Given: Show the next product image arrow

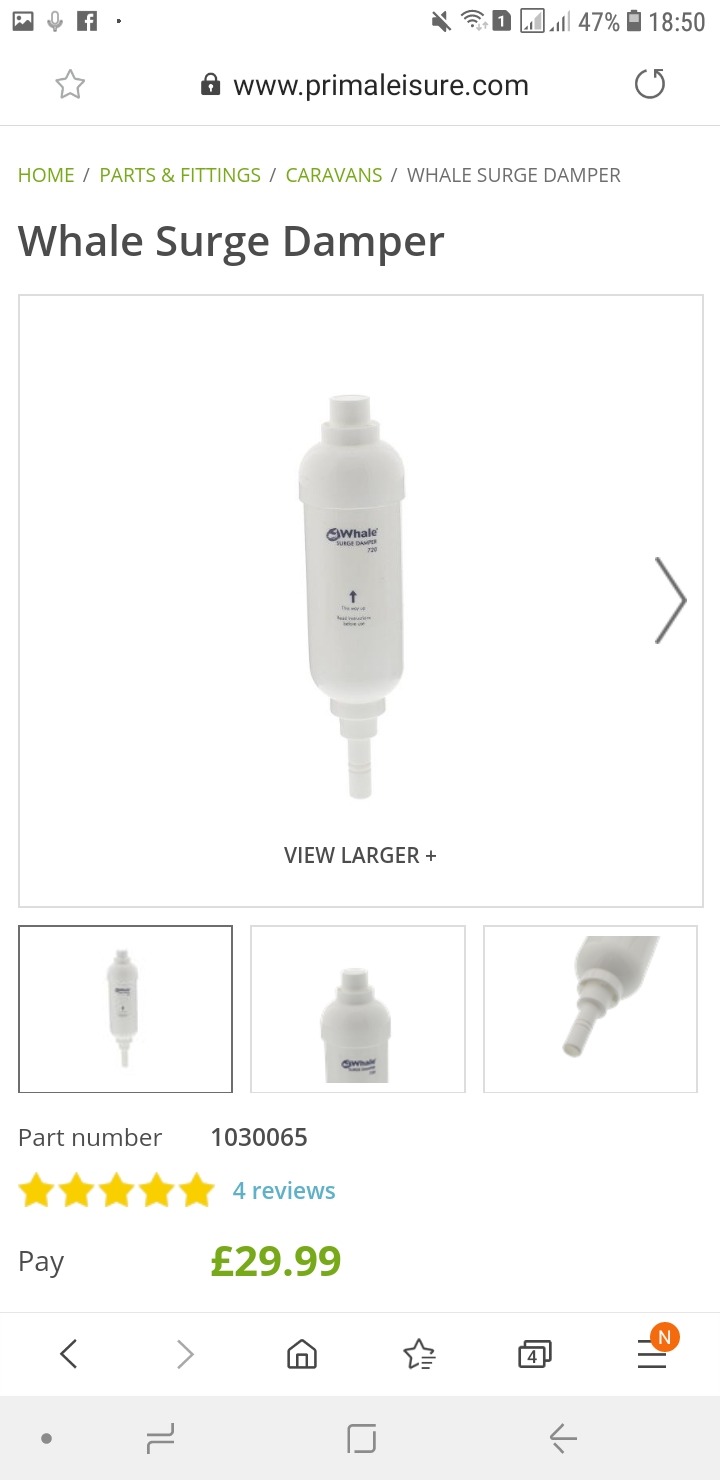Looking at the screenshot, I should click(x=671, y=600).
